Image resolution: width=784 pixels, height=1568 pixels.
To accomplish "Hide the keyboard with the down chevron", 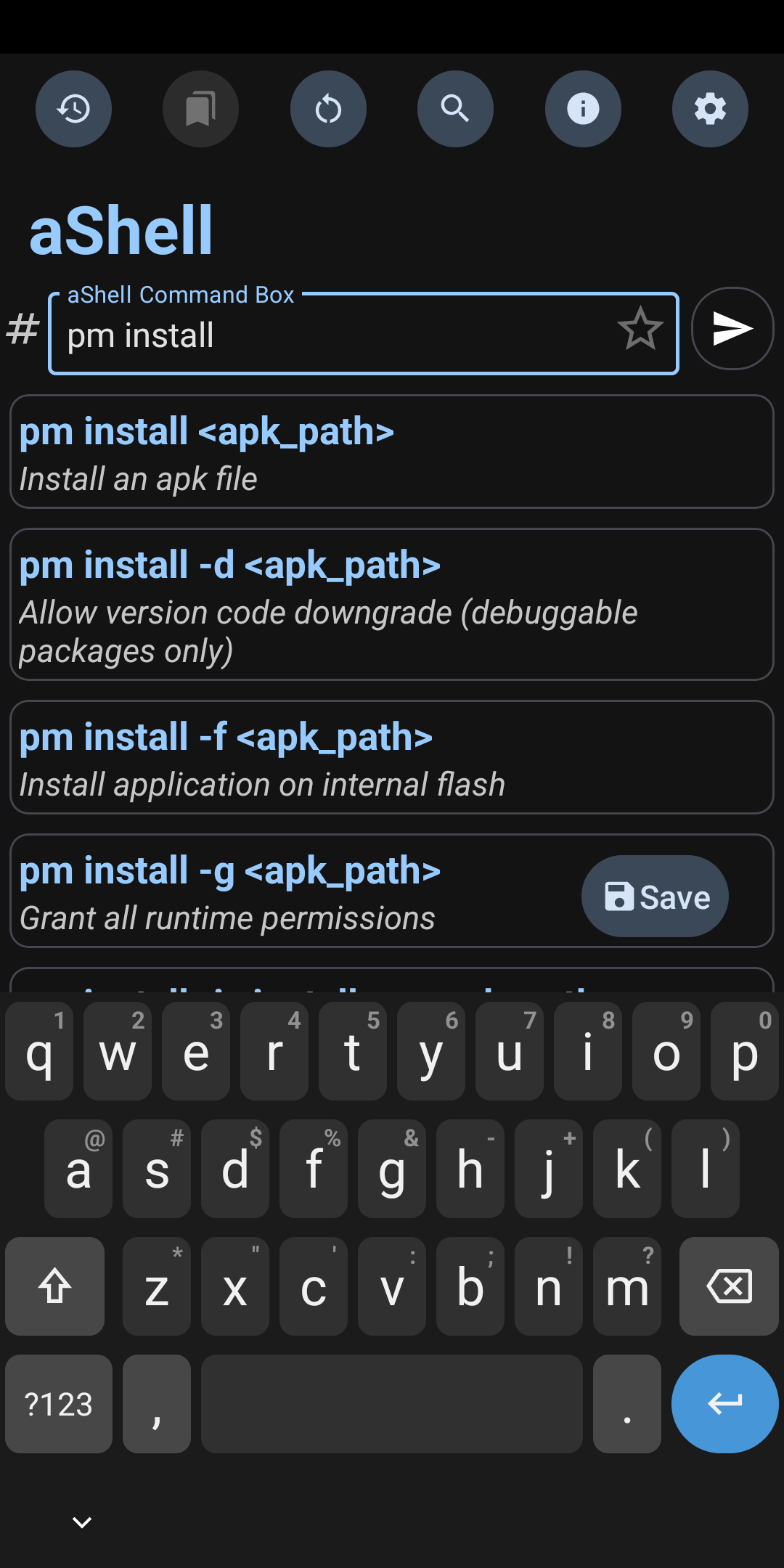I will pos(82,1522).
